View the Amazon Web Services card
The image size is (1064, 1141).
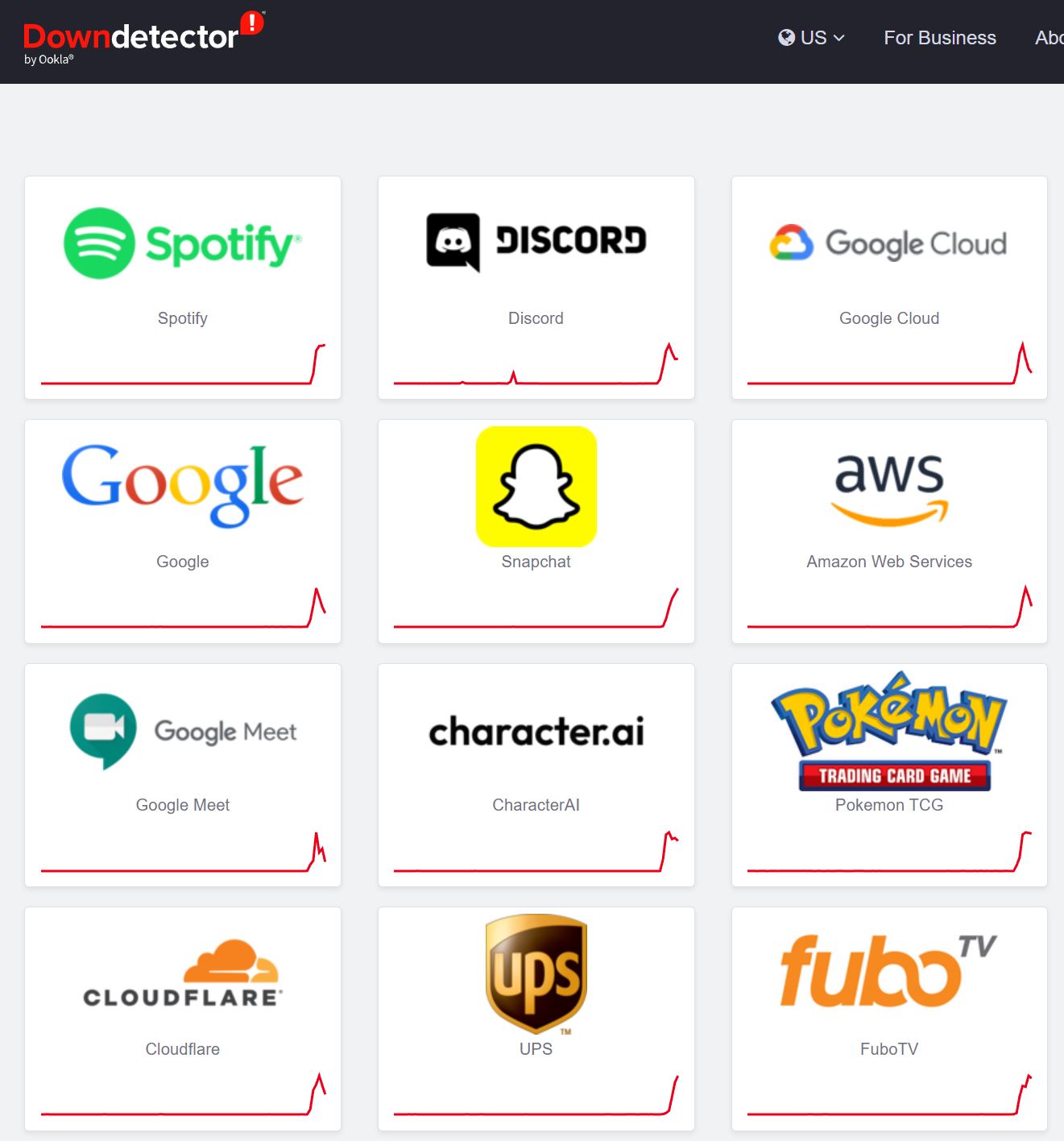point(889,530)
